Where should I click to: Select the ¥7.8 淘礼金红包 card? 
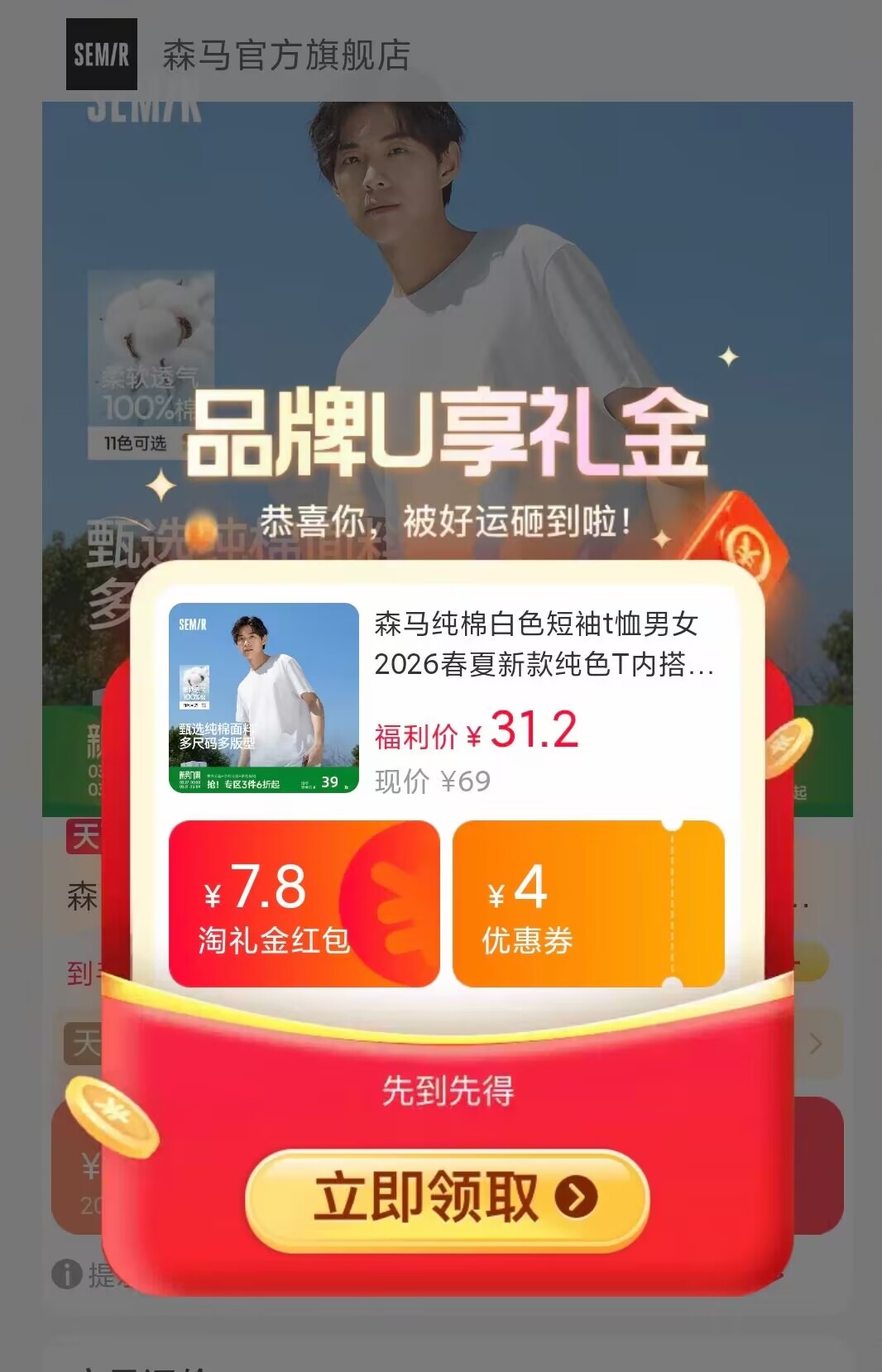(x=304, y=904)
